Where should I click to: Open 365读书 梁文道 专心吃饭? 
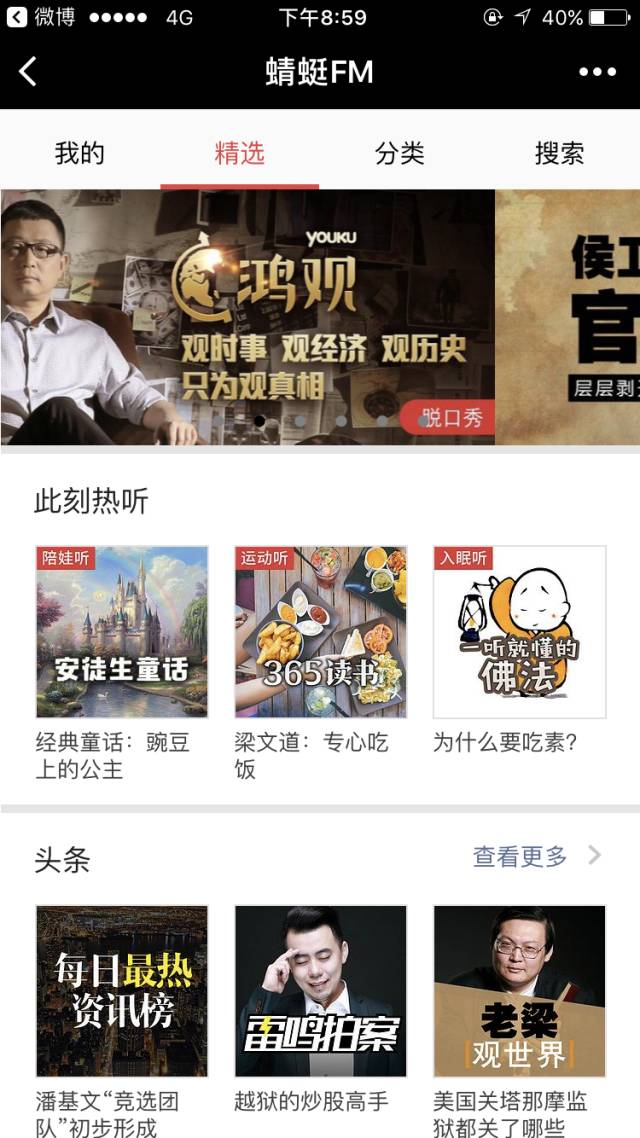click(321, 632)
